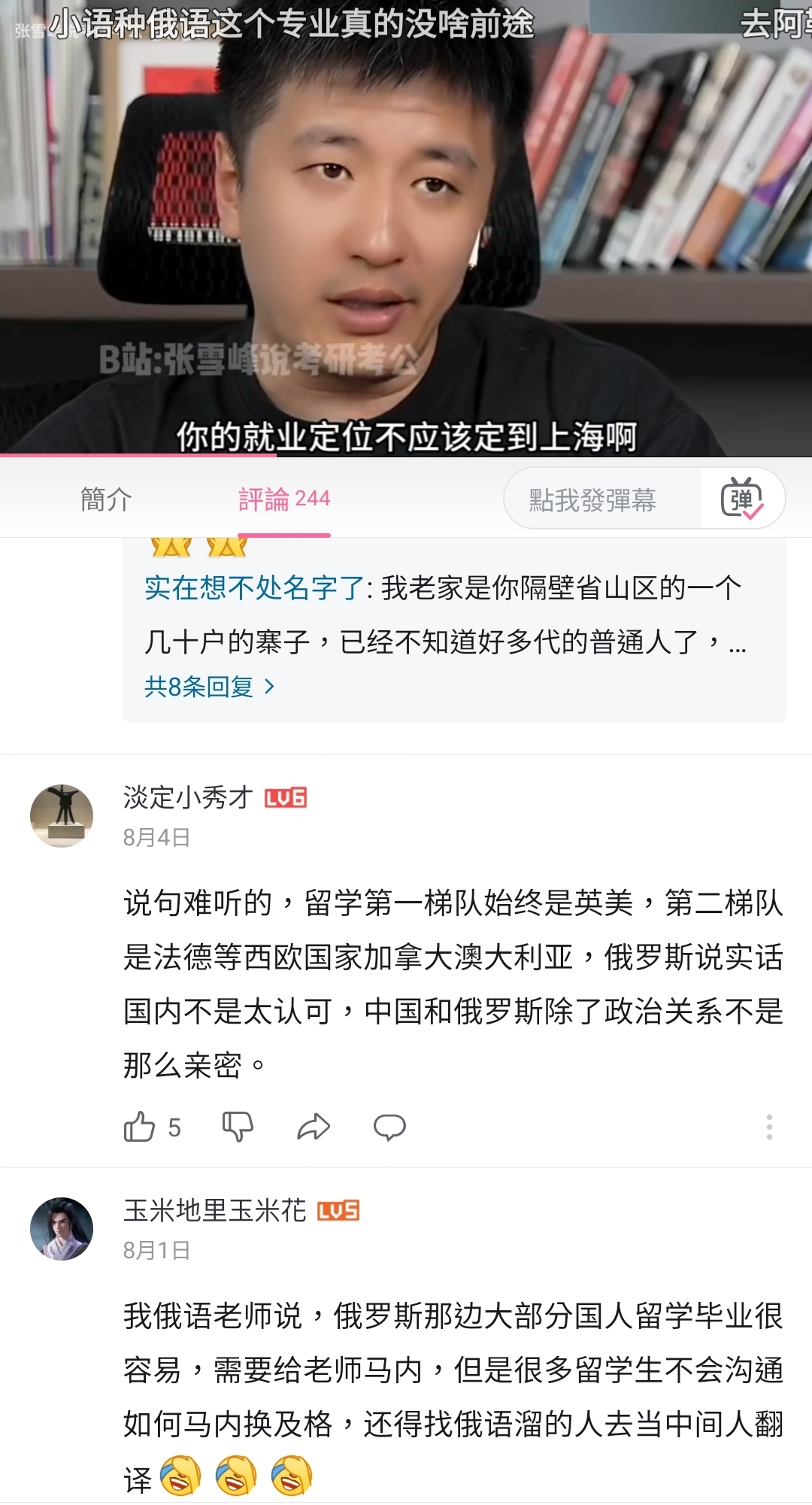The height and width of the screenshot is (1505, 812).
Task: Open 淡定小秀才's avatar
Action: pyautogui.click(x=62, y=816)
